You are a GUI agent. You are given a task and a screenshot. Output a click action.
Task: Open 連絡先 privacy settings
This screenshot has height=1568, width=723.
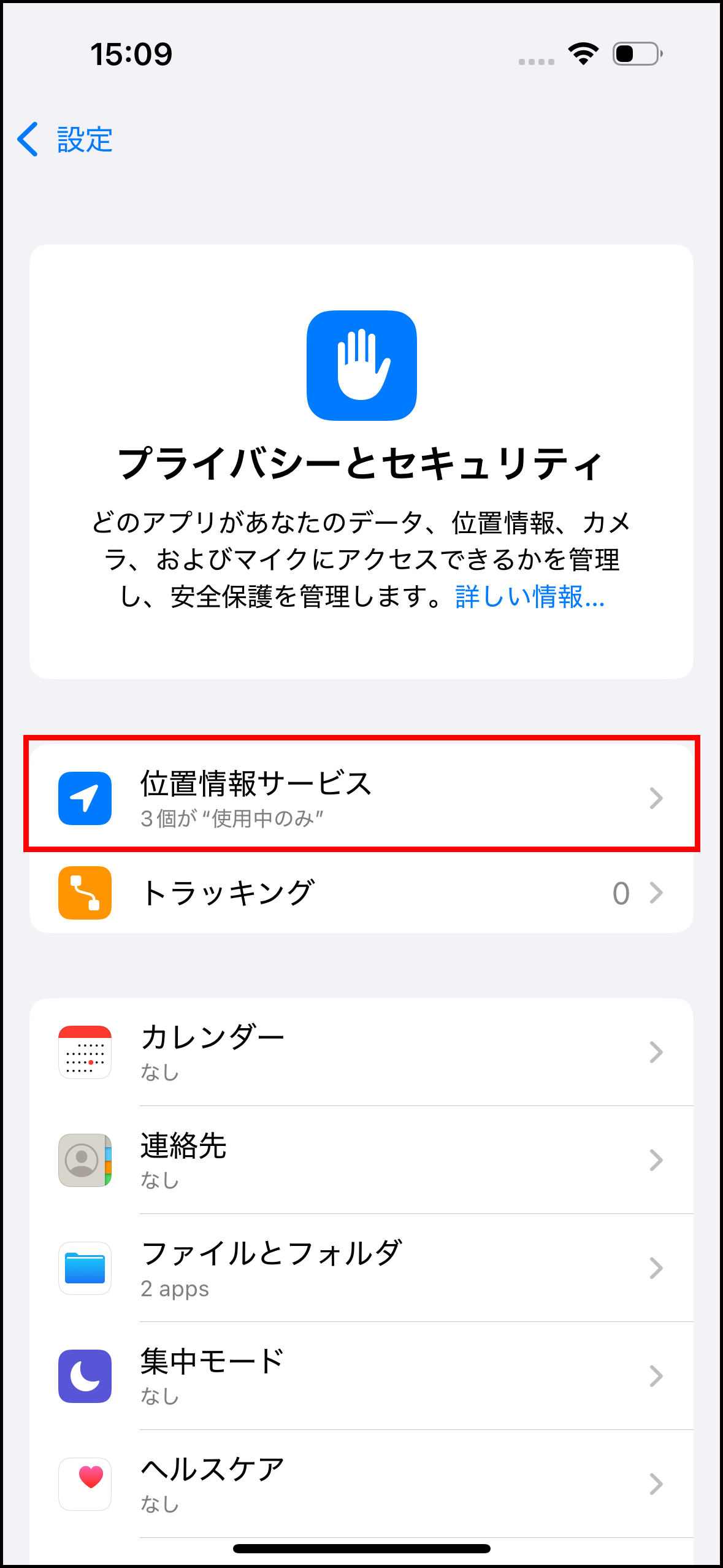[x=361, y=1159]
